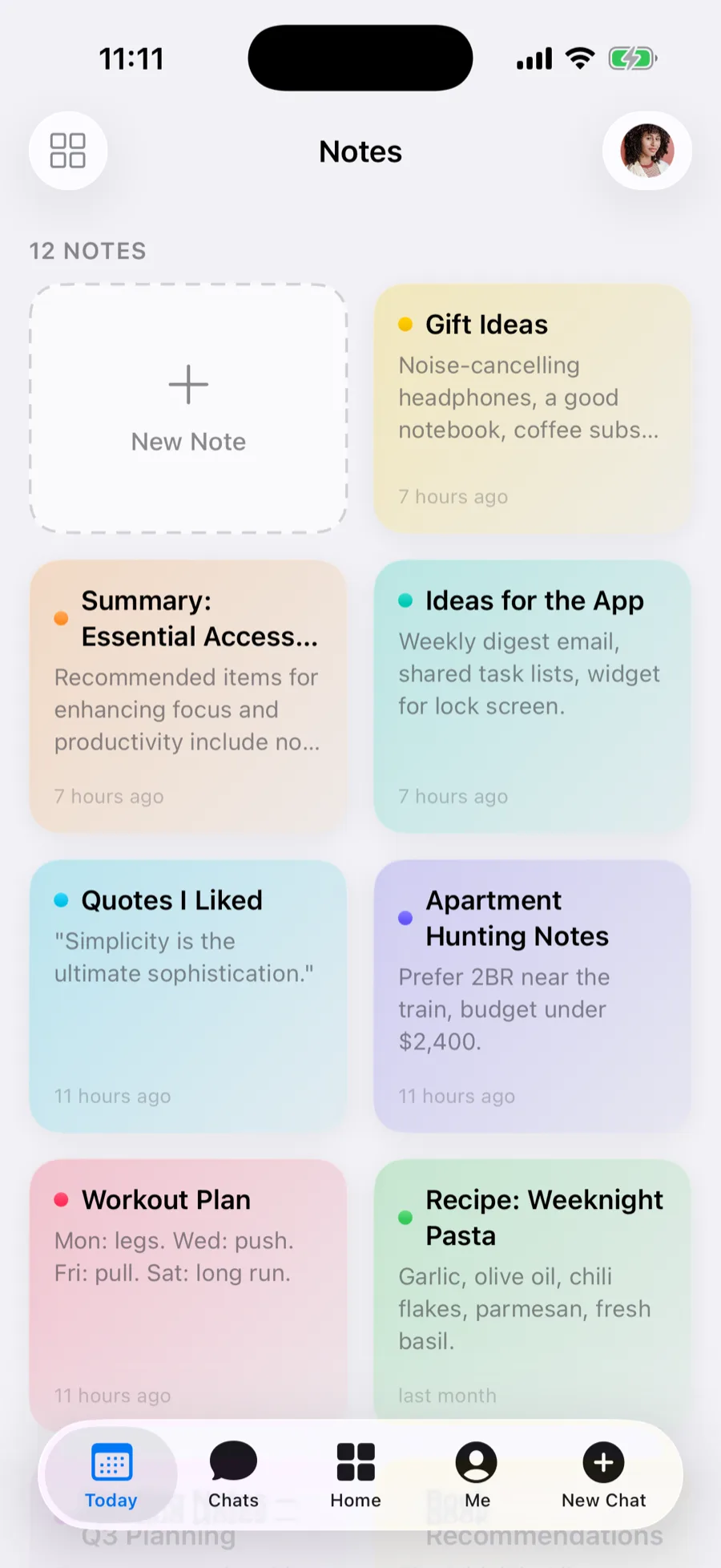Image resolution: width=721 pixels, height=1568 pixels.
Task: Open the Ideas for the App note
Action: coord(533,696)
